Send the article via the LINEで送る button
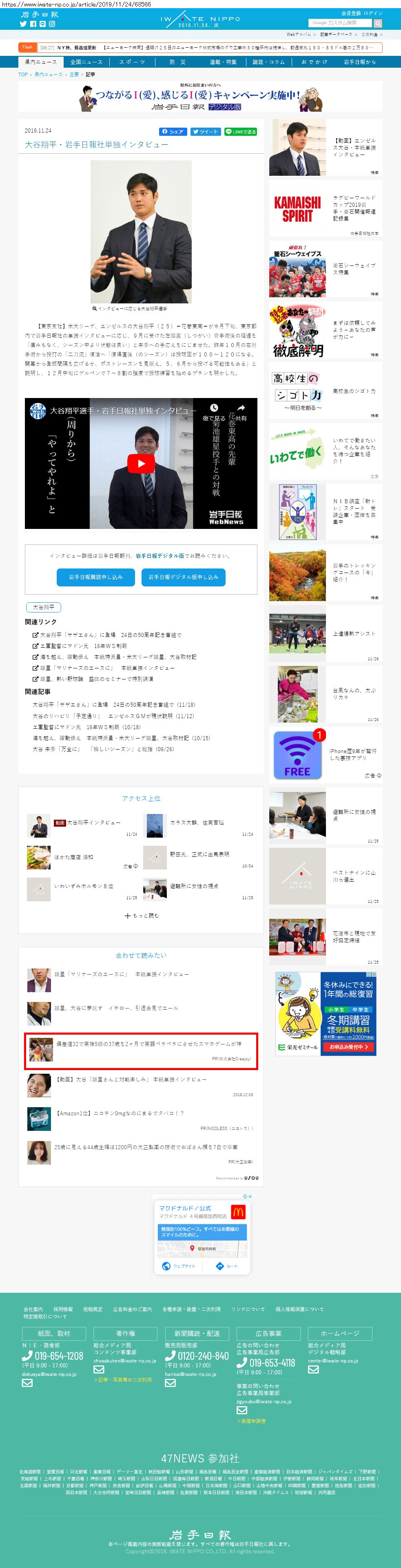Screen dimensions: 401x1568 point(240,131)
